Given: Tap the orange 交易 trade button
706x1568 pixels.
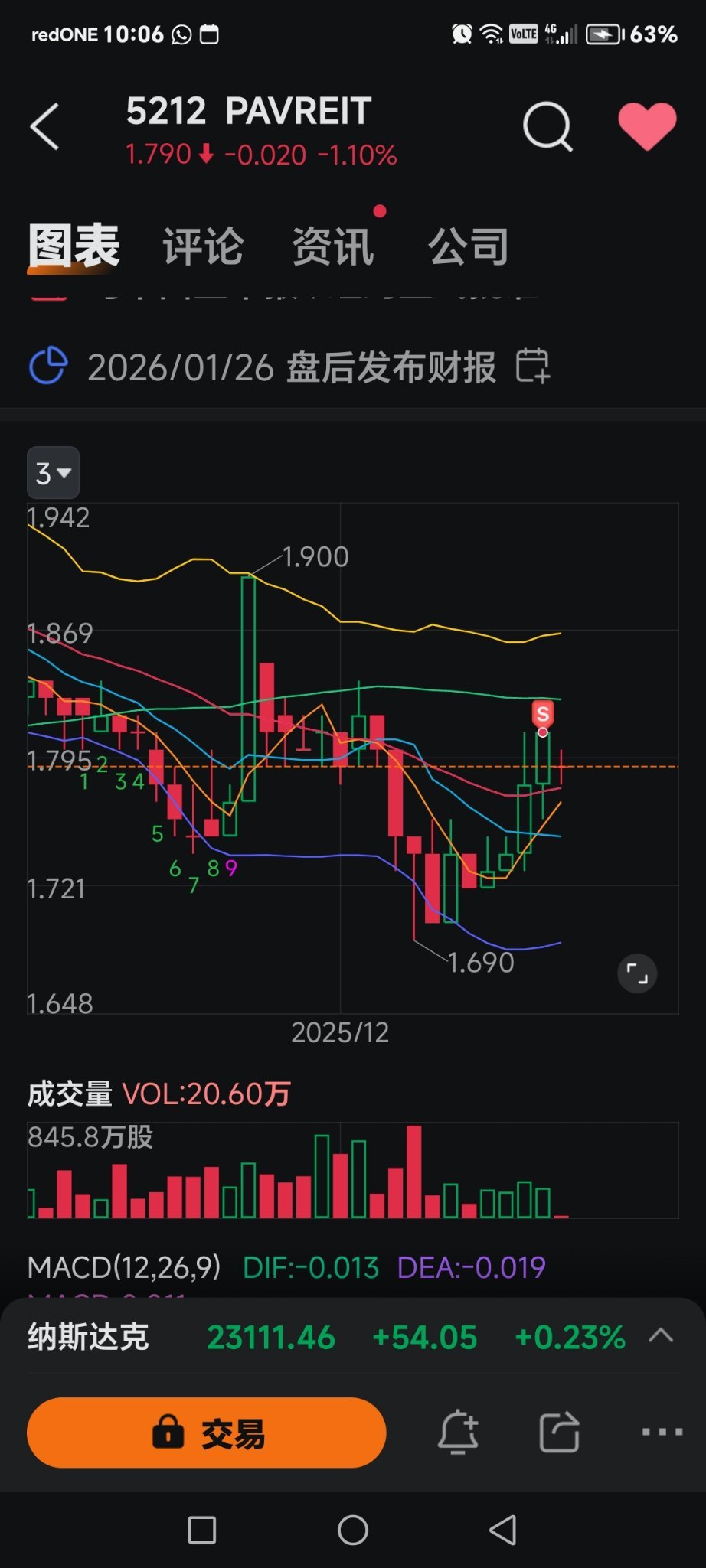Looking at the screenshot, I should click(x=207, y=1433).
